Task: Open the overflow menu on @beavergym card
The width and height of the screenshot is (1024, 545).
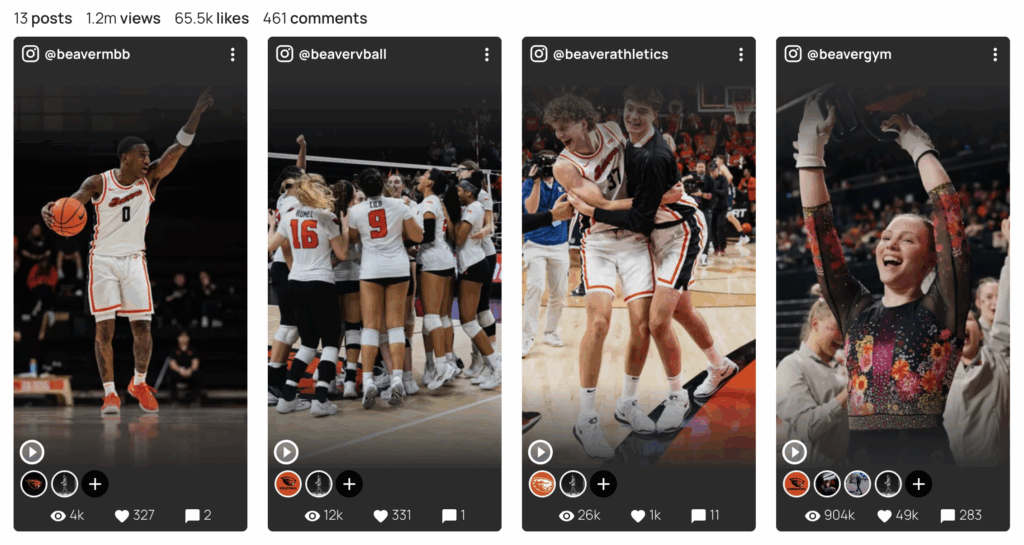Action: pos(995,54)
